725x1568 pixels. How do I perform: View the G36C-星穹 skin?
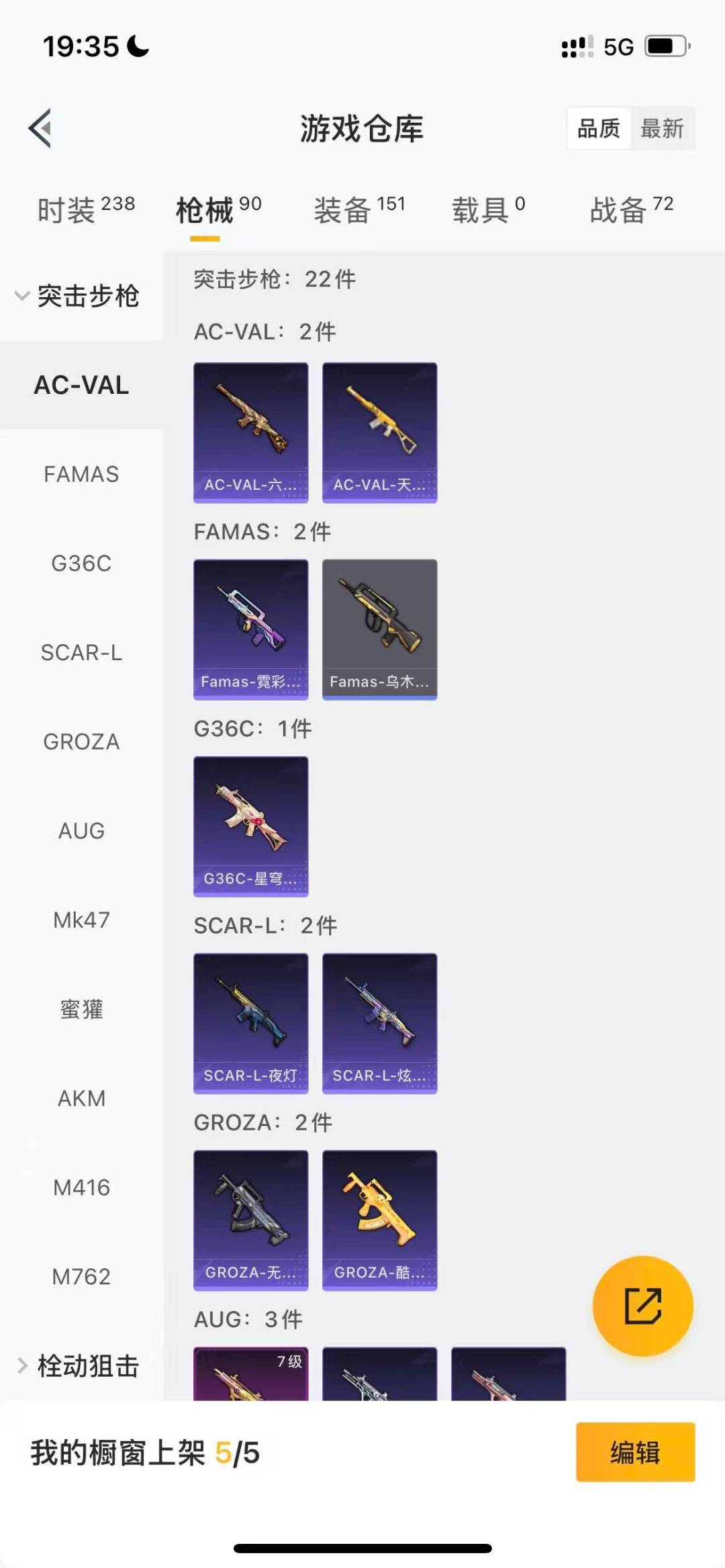pyautogui.click(x=251, y=827)
